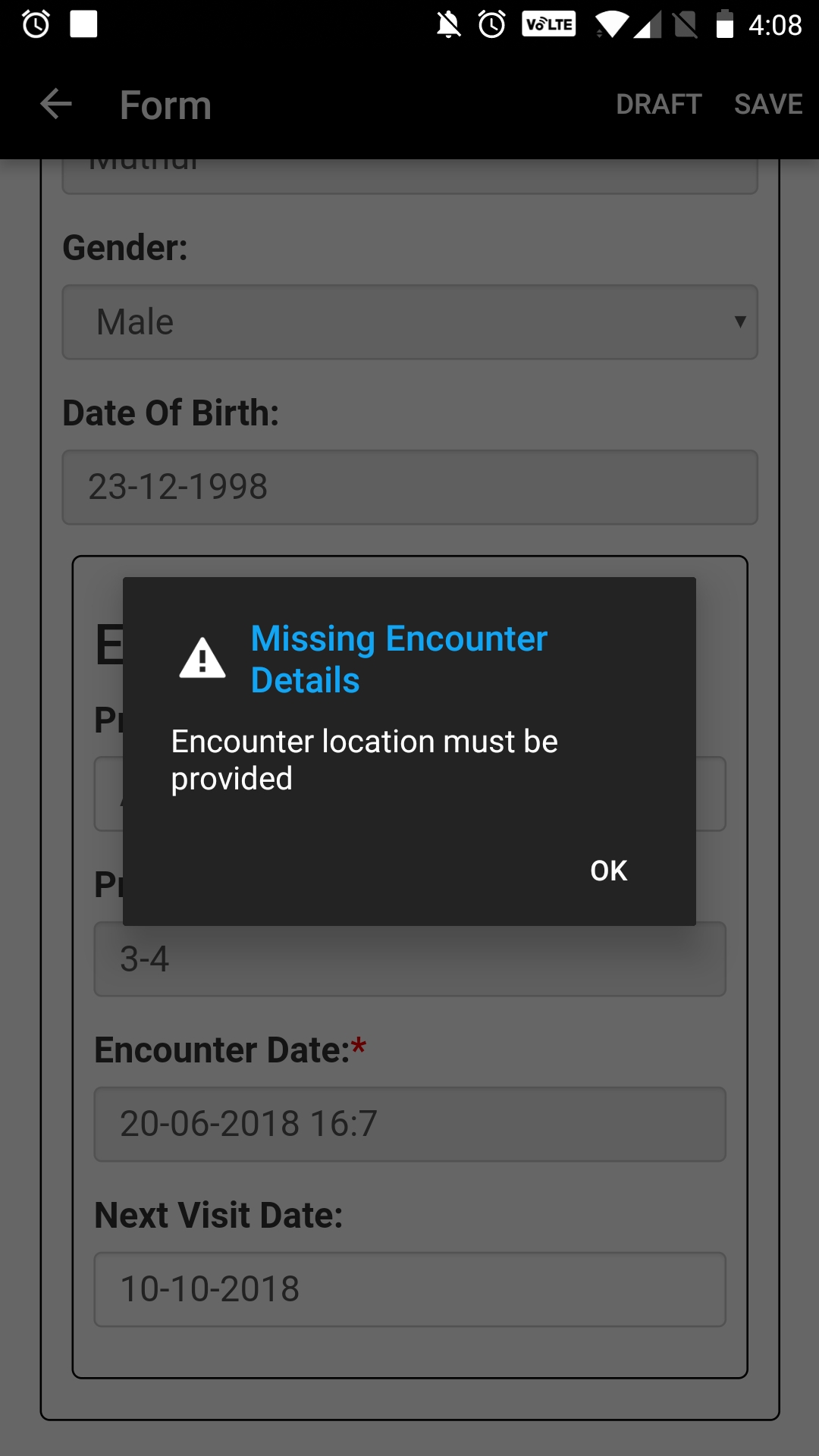Image resolution: width=819 pixels, height=1456 pixels.
Task: Go back using the arrow
Action: click(55, 104)
